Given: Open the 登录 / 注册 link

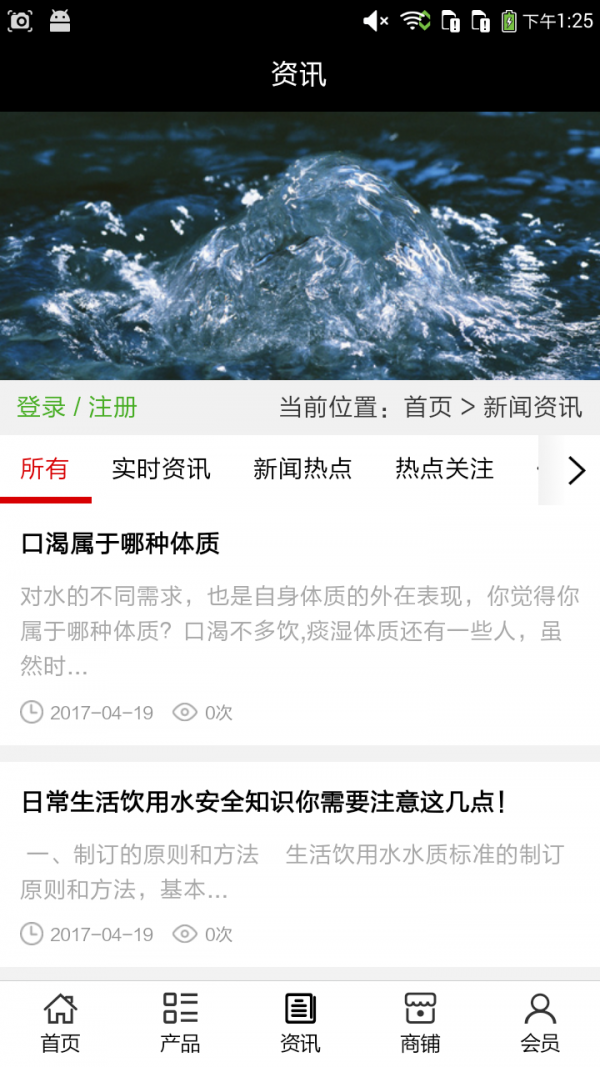Looking at the screenshot, I should 77,407.
